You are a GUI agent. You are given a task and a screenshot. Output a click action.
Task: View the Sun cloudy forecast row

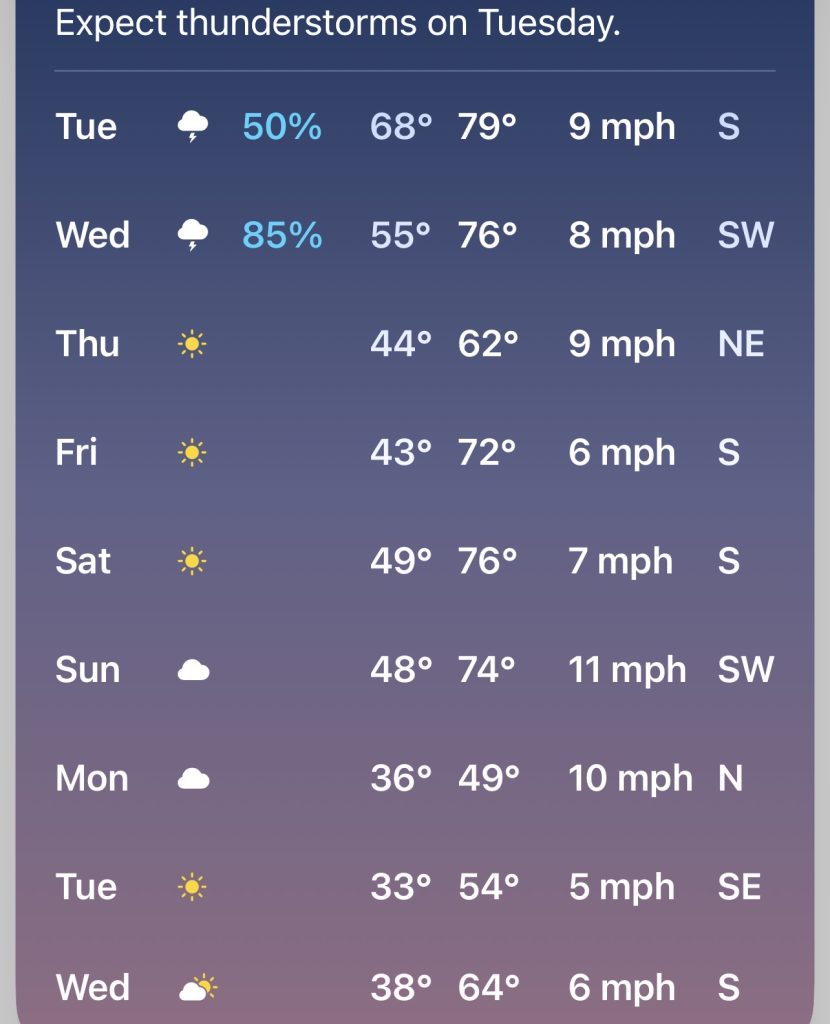click(x=414, y=670)
